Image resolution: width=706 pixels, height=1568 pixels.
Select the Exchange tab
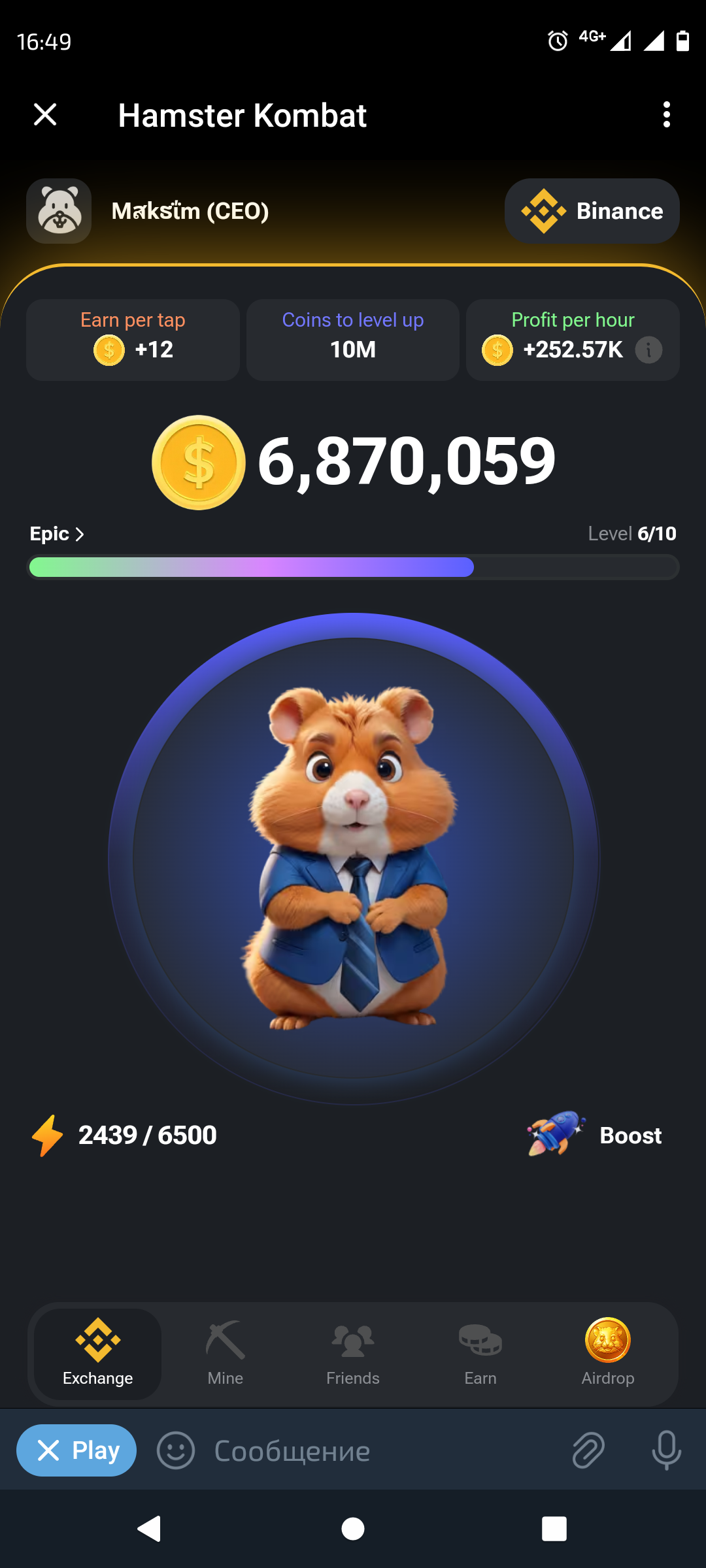click(98, 1353)
